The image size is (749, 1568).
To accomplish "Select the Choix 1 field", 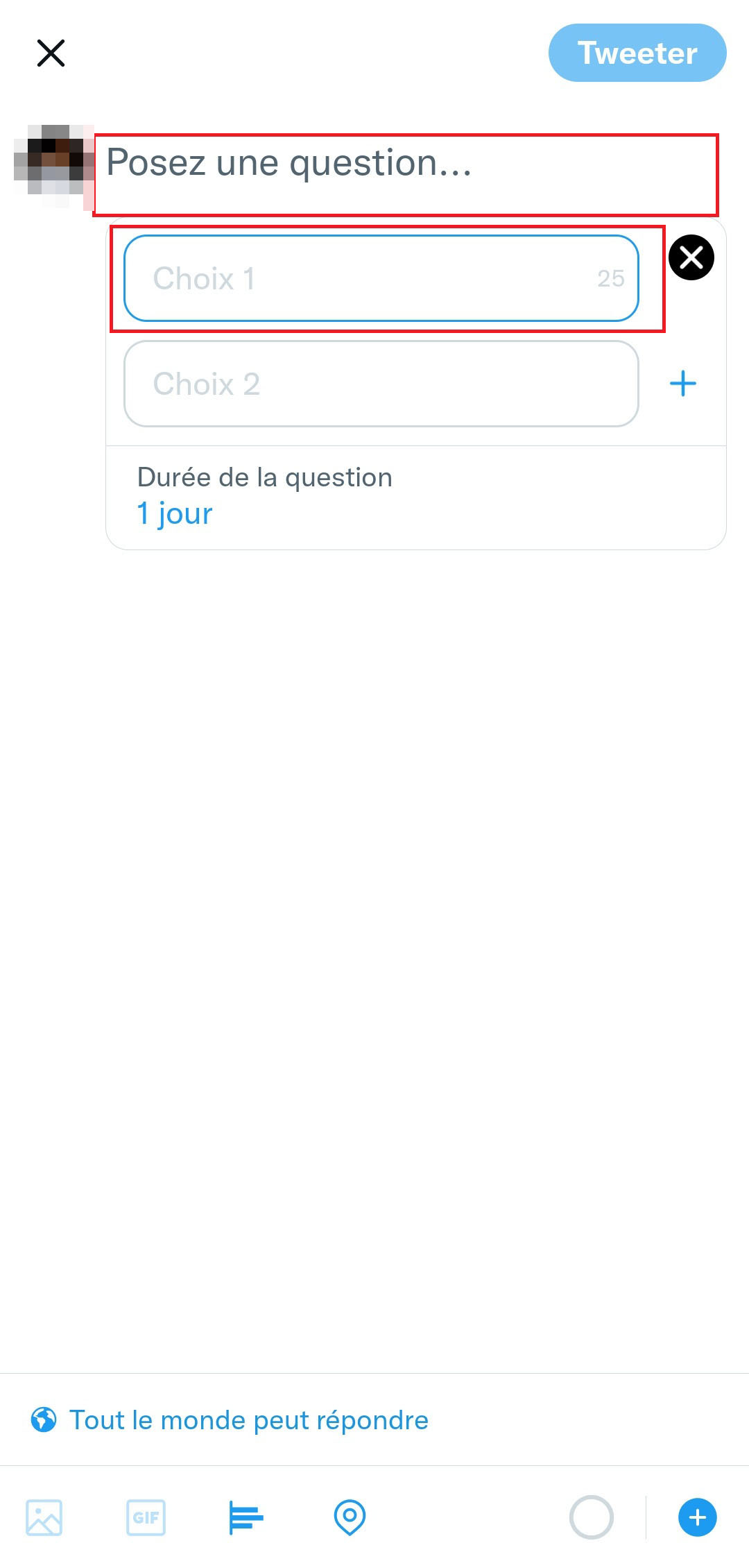I will 381,278.
